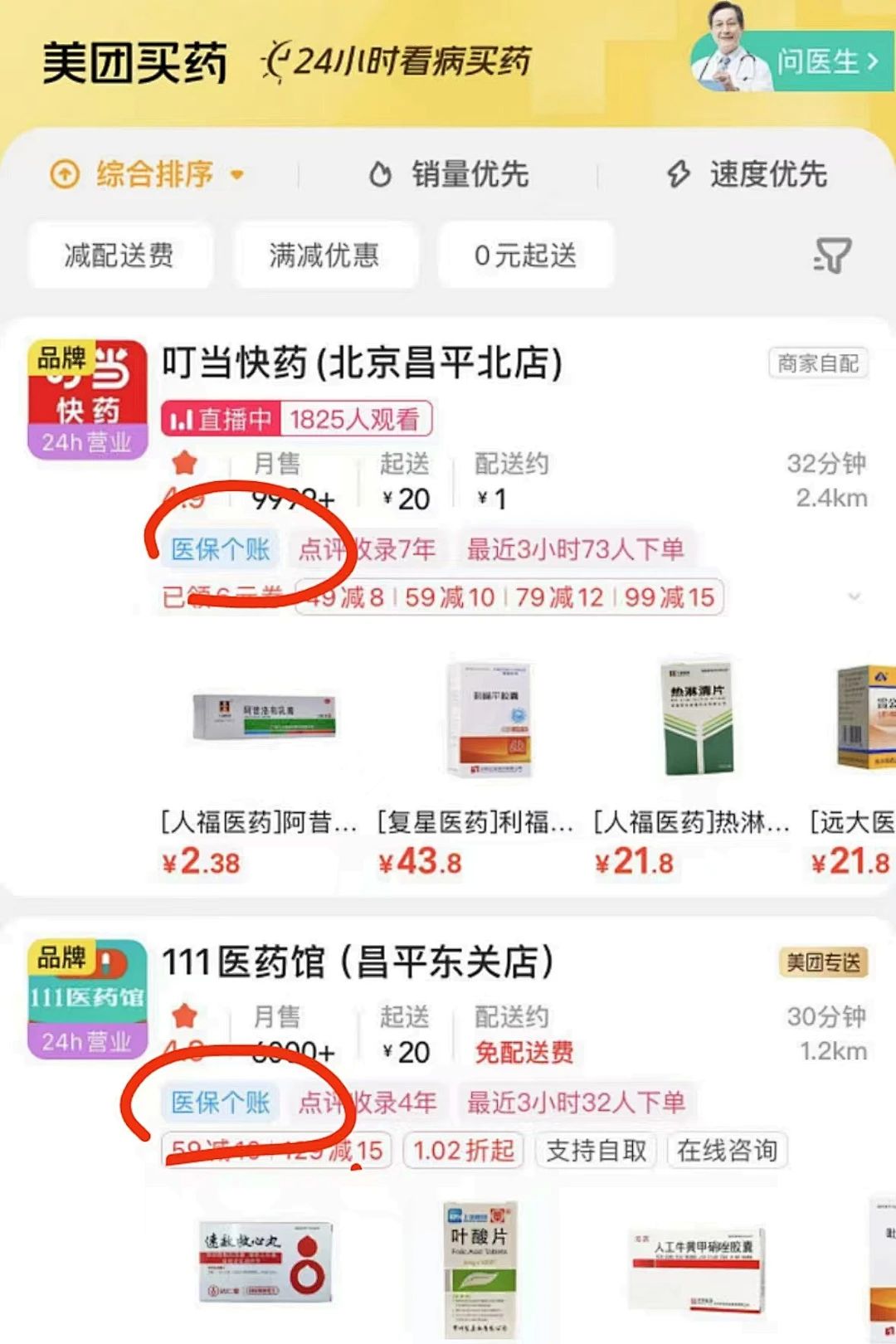Open 叮当快药 (北京昌平北店) store

362,363
